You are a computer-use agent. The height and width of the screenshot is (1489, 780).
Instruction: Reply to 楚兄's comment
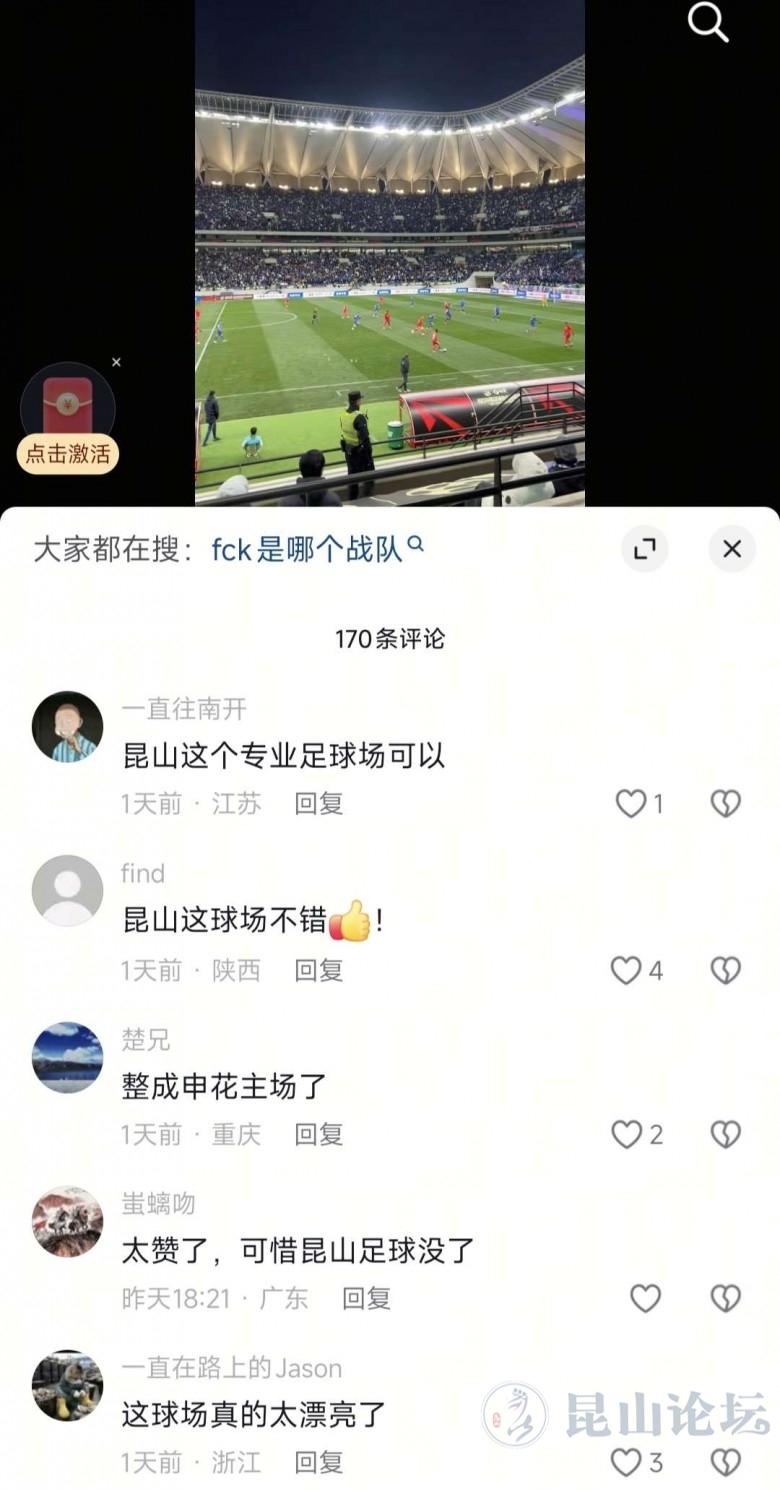pyautogui.click(x=319, y=1134)
